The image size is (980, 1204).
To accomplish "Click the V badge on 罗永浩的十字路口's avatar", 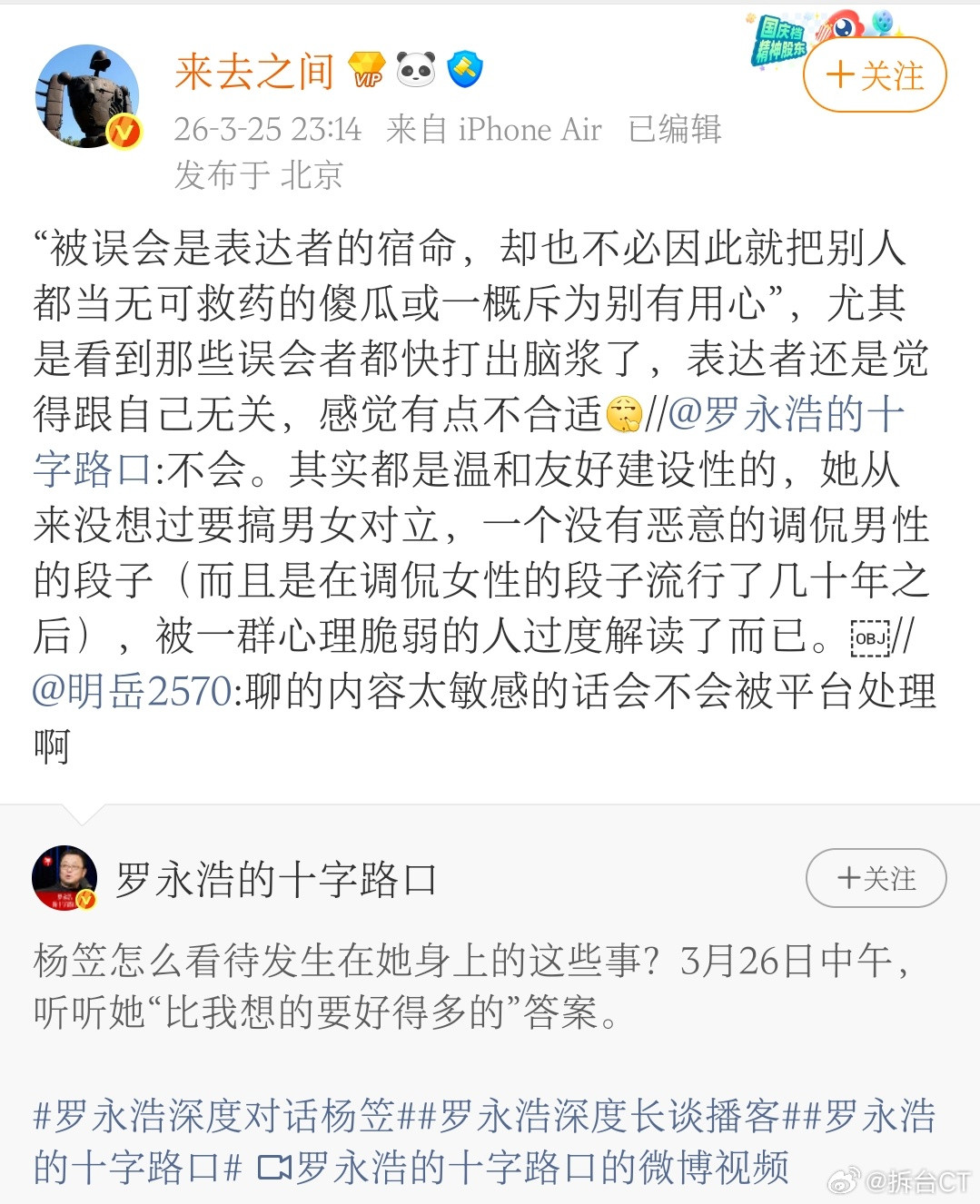I will tap(85, 900).
